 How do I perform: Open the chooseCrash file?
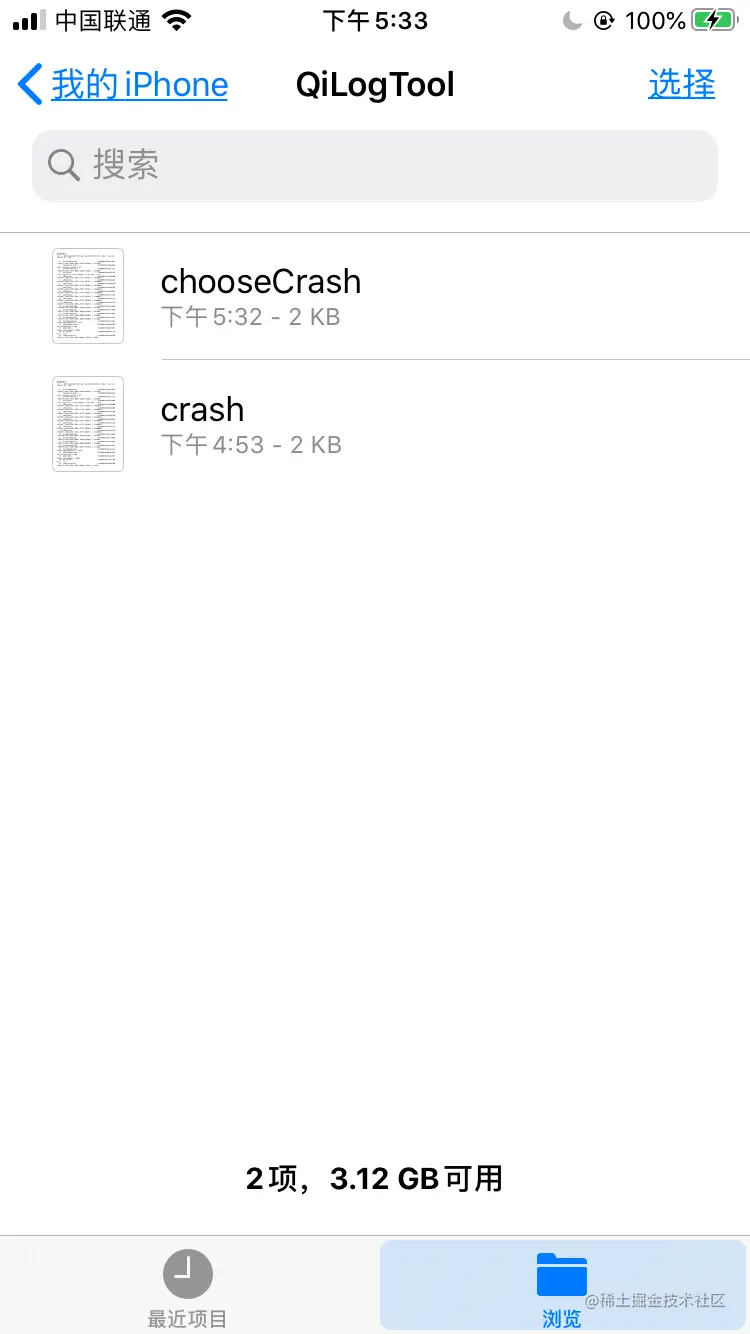pyautogui.click(x=260, y=296)
